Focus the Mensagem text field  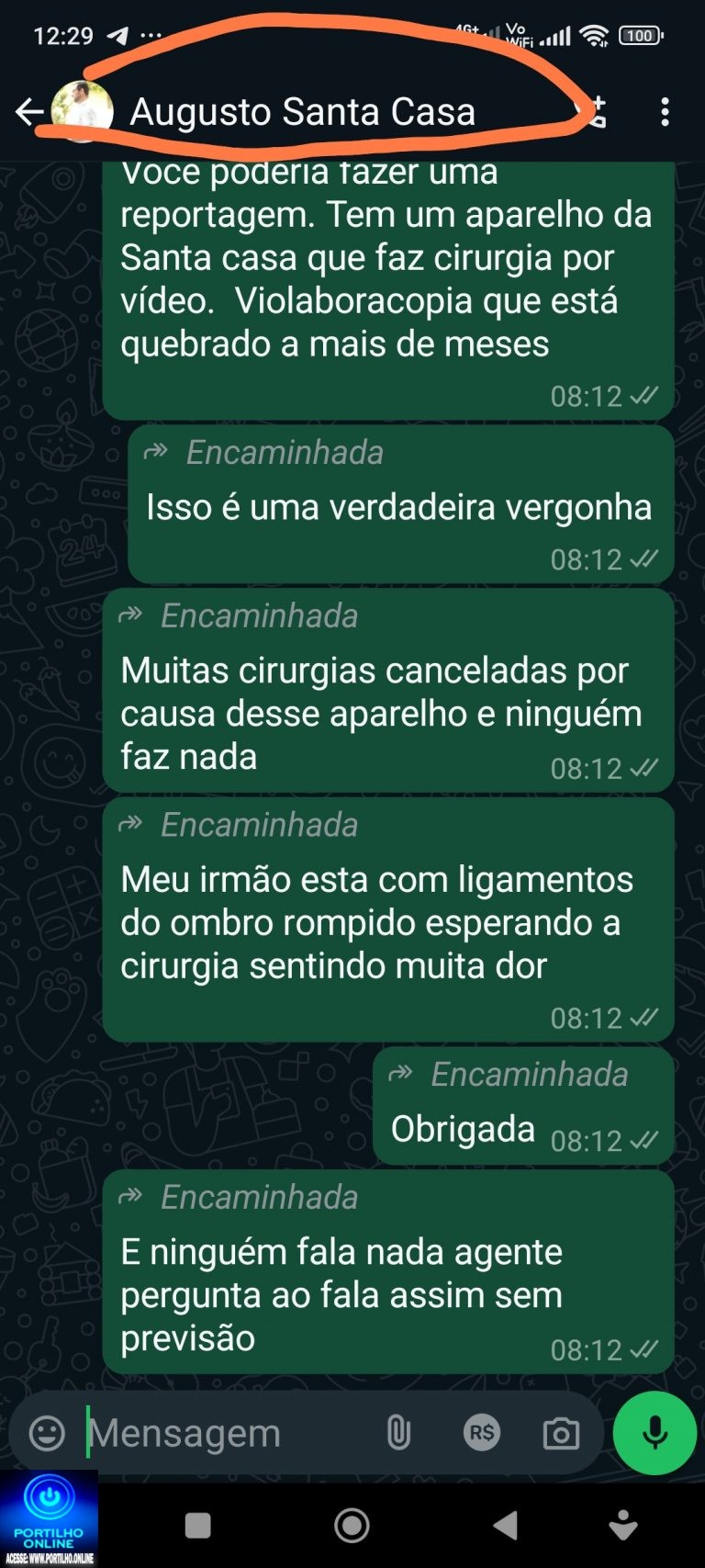pyautogui.click(x=220, y=1433)
